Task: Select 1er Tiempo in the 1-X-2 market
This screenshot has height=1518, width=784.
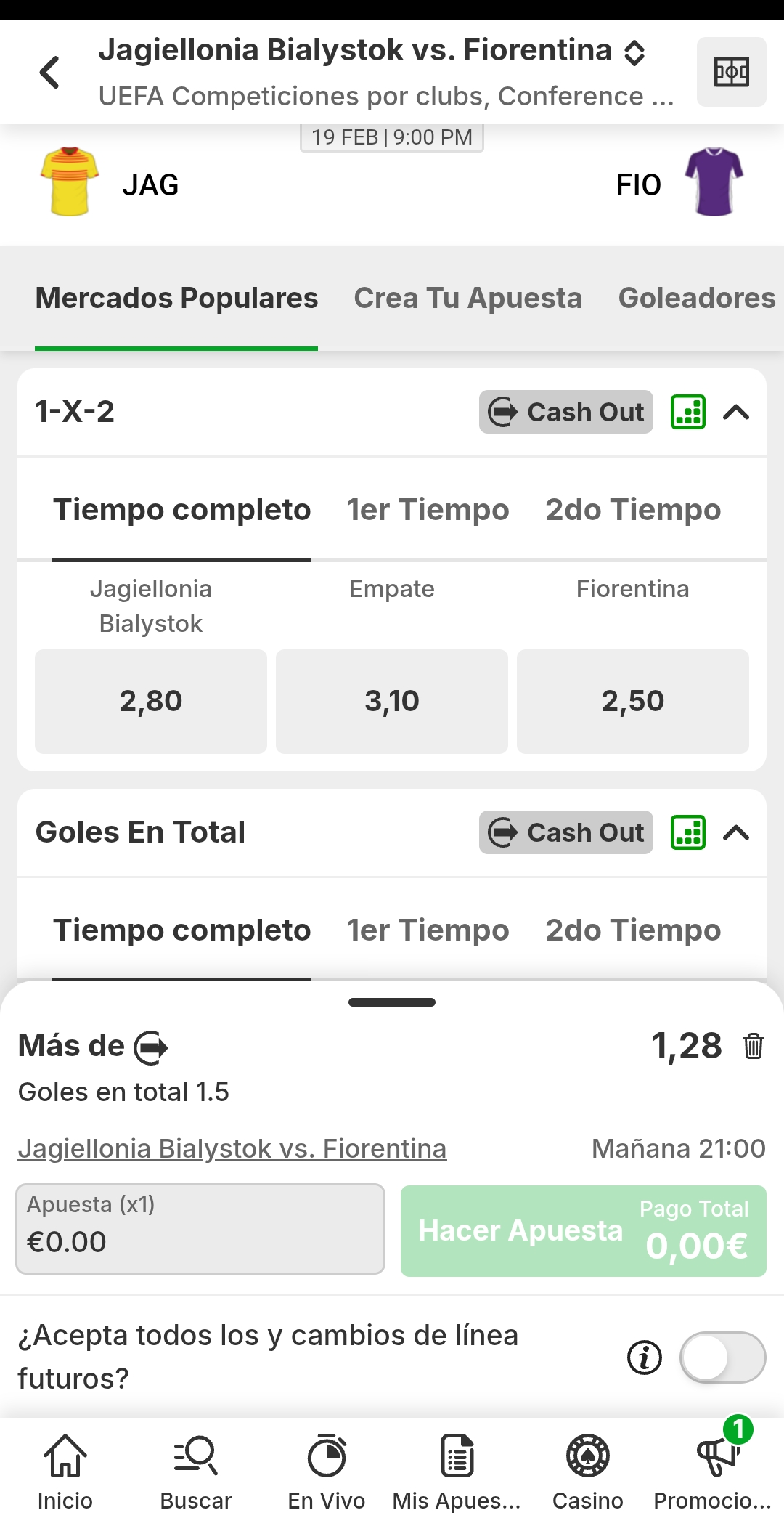Action: tap(428, 510)
